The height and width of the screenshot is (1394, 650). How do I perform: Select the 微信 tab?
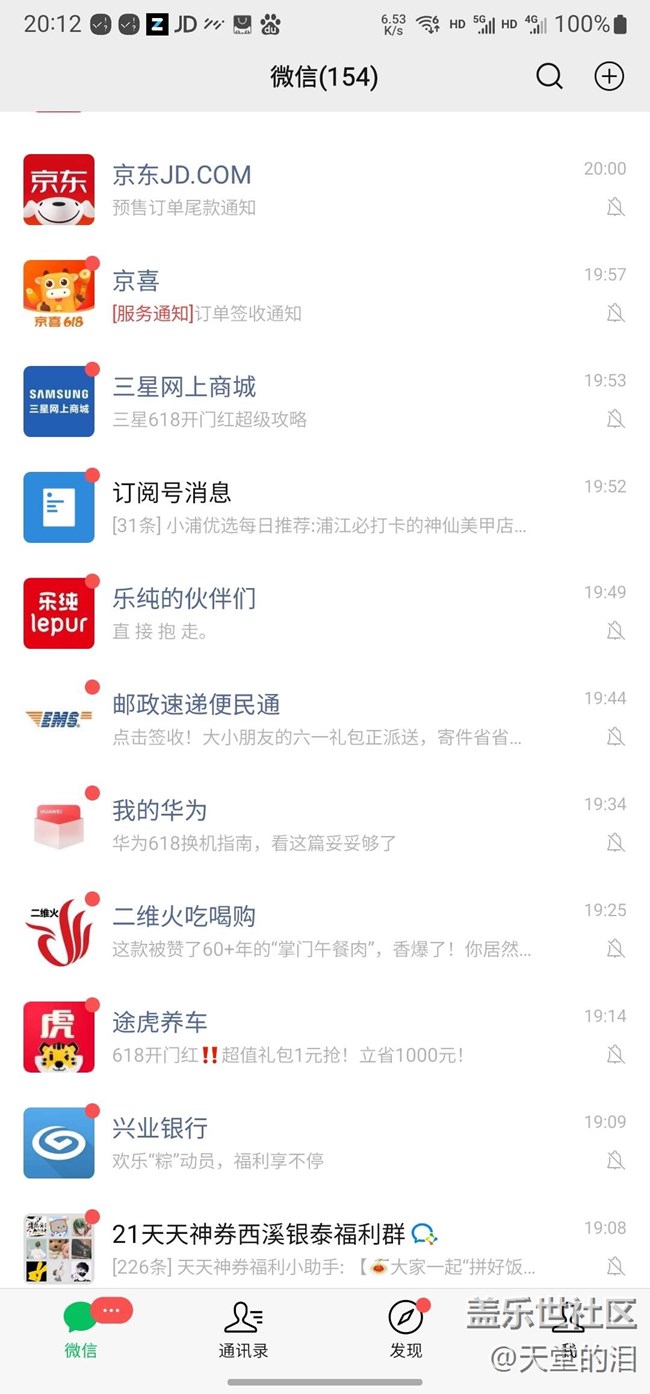[81, 1330]
